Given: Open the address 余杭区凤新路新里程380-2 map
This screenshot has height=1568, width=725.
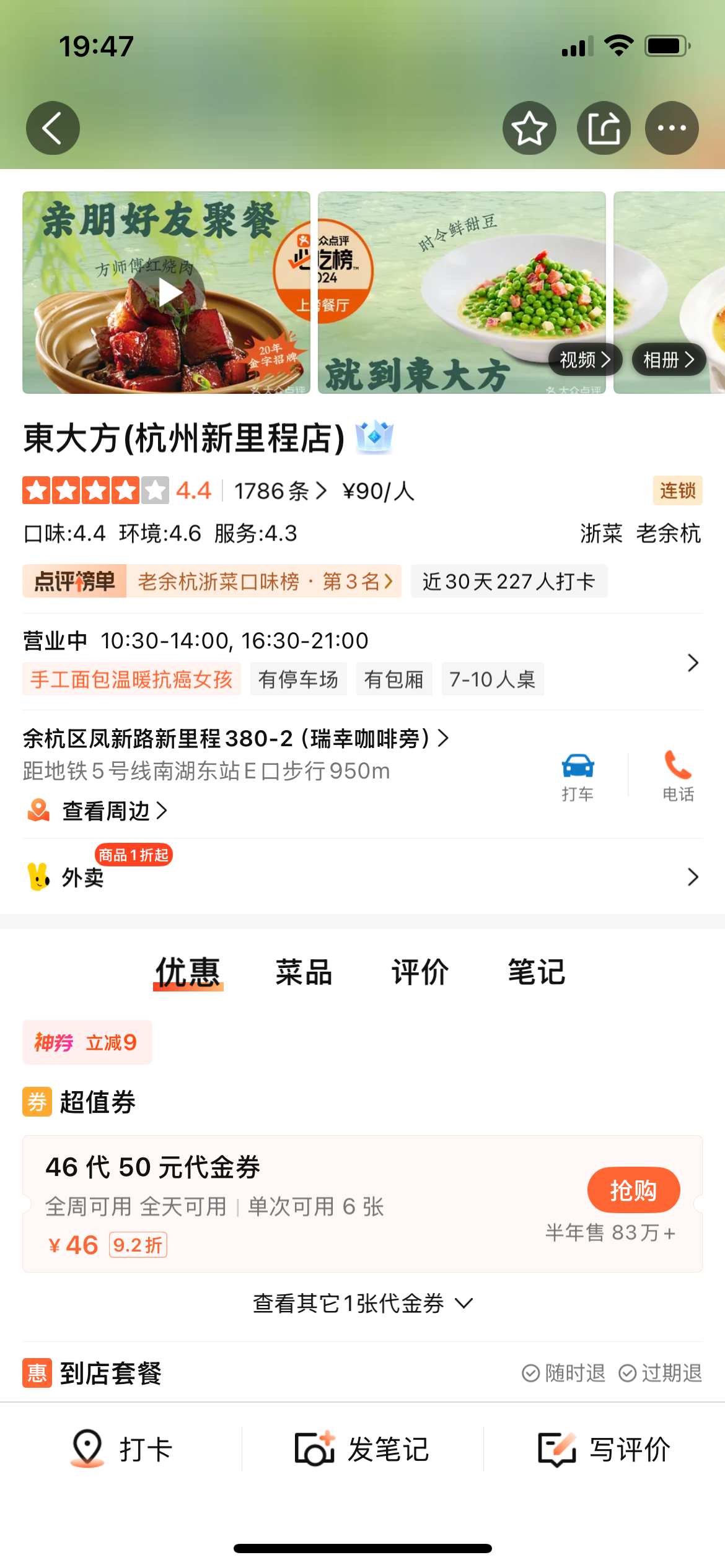Looking at the screenshot, I should click(235, 738).
